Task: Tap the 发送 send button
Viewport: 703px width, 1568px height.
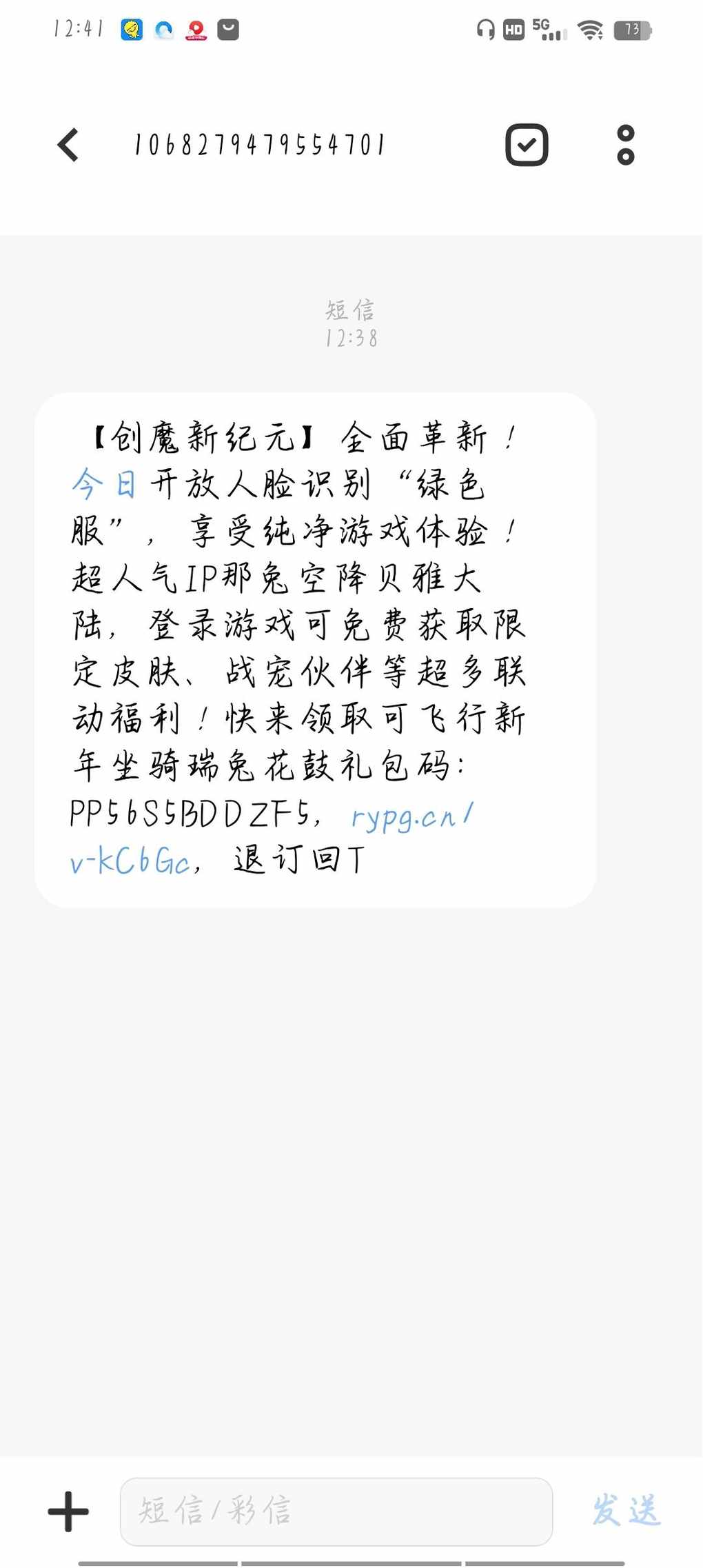Action: tap(626, 1510)
